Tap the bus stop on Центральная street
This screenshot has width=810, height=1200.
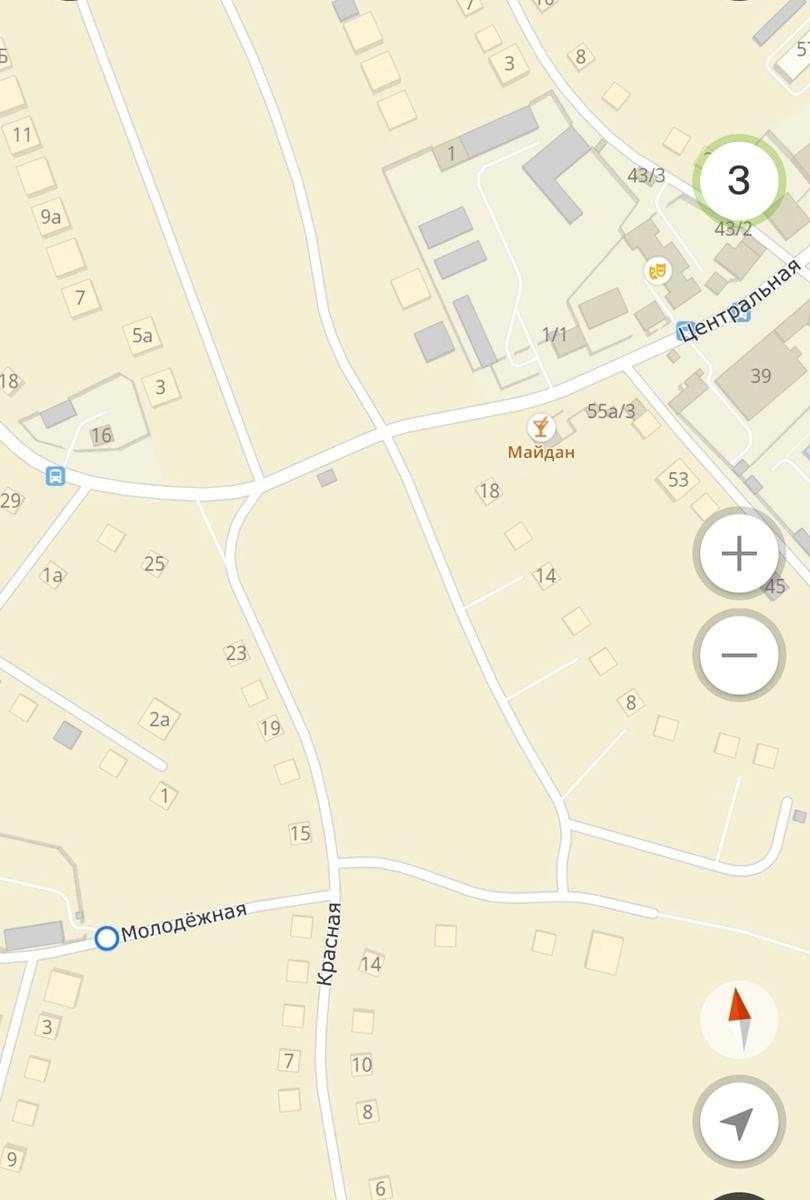[x=686, y=331]
